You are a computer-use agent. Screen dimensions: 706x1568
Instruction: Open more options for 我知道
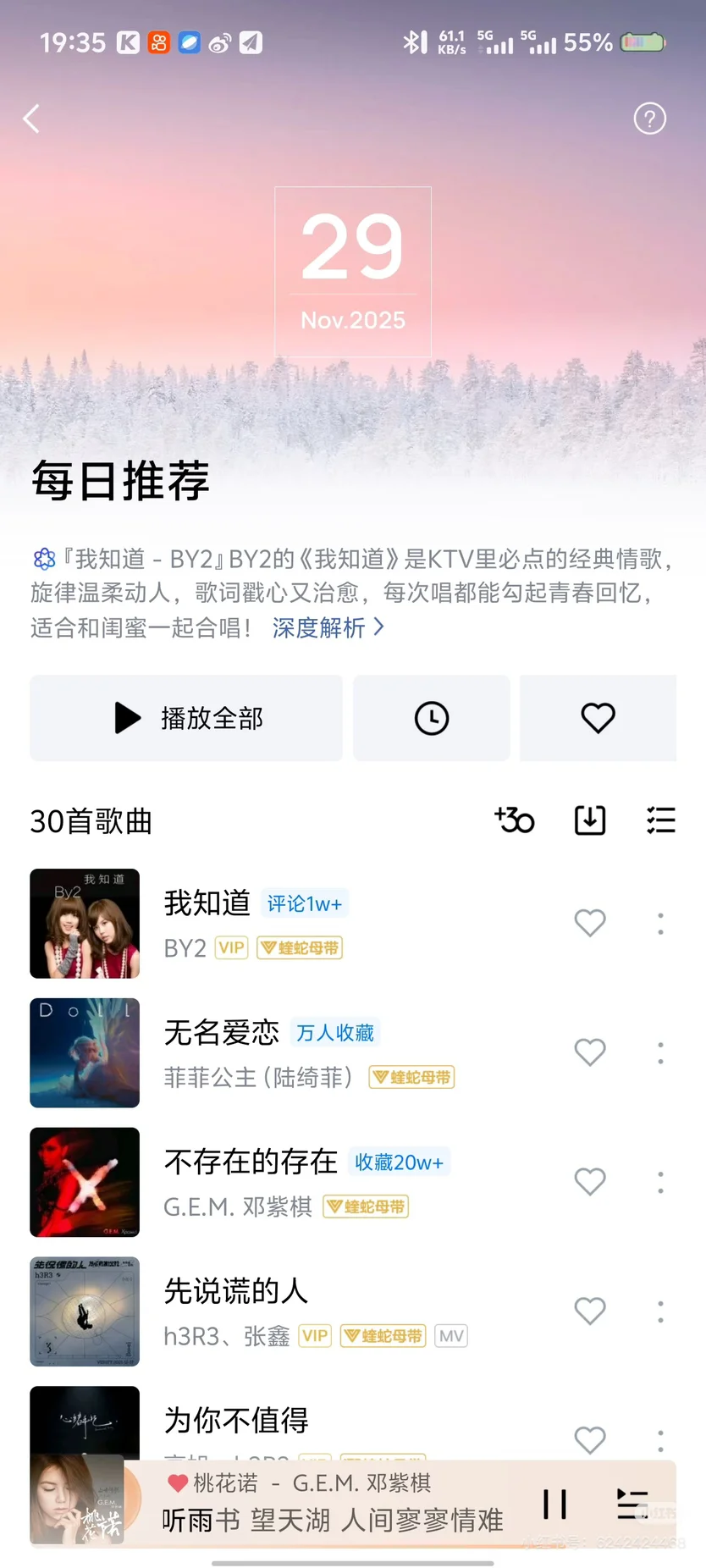click(660, 923)
